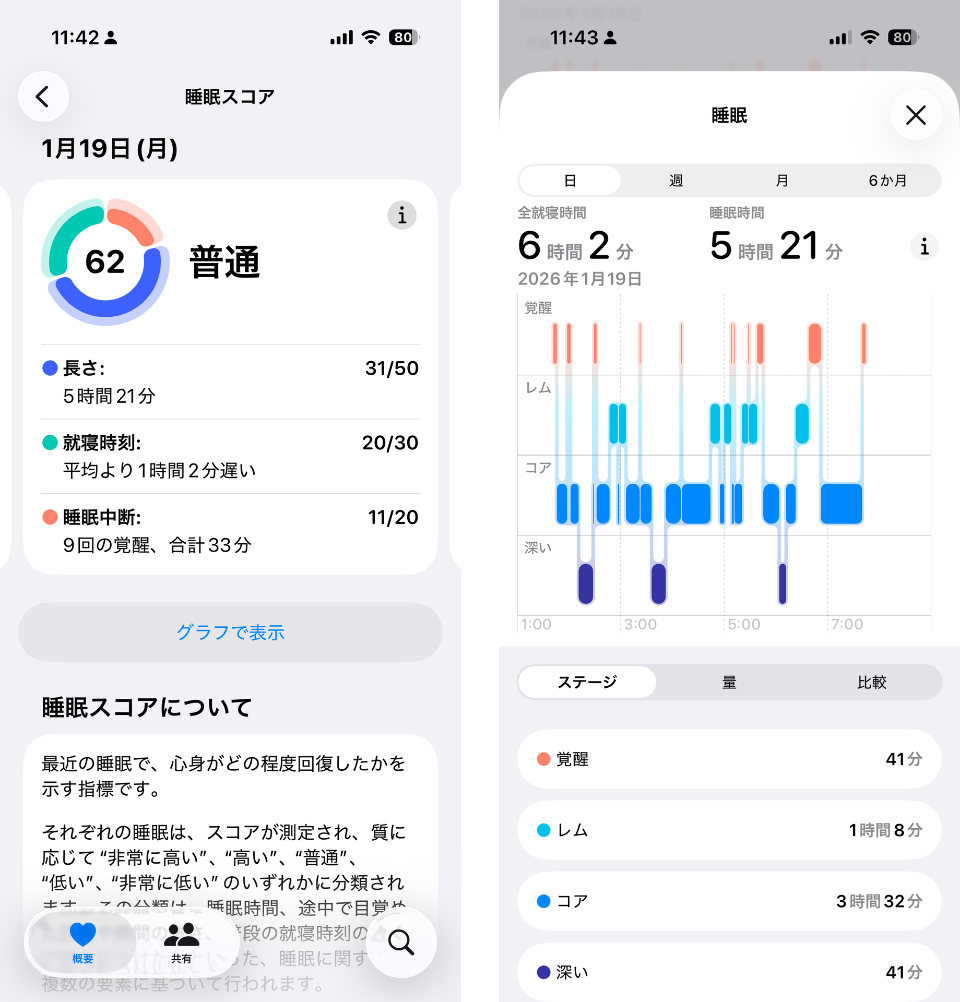Select the レム stage row
This screenshot has height=1002, width=960.
tap(729, 830)
